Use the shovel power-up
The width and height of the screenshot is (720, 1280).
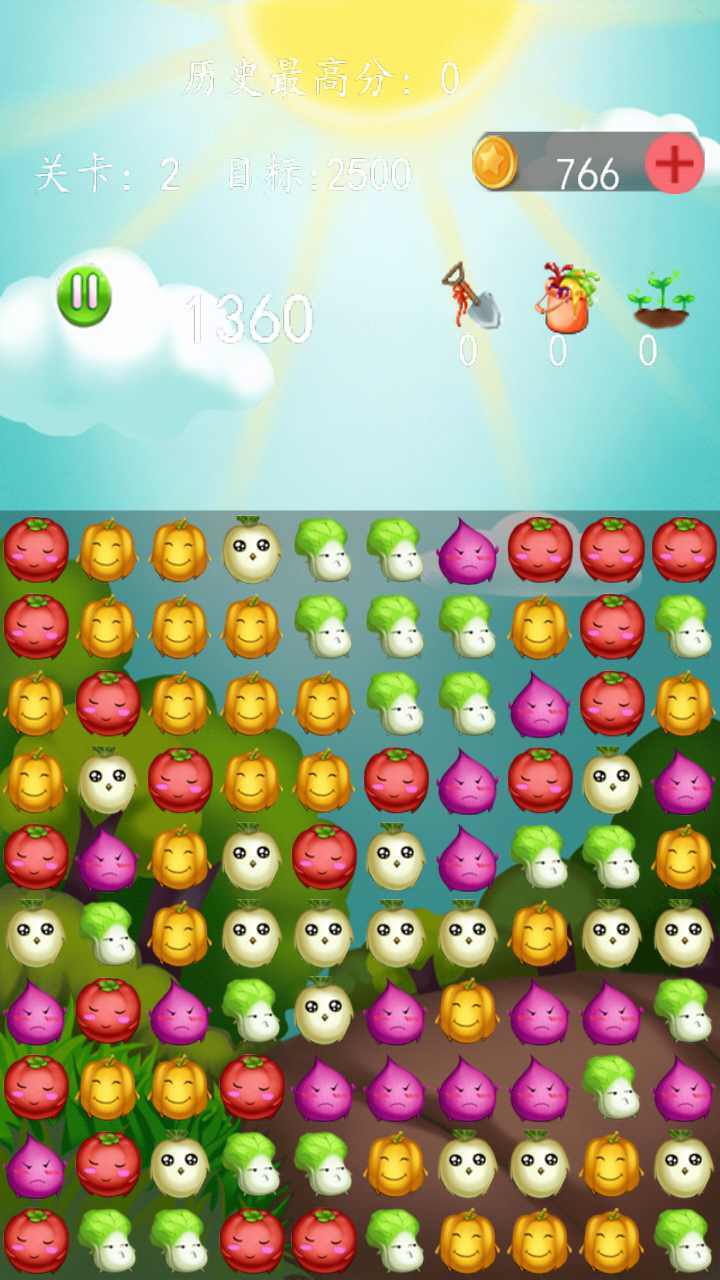tap(471, 298)
